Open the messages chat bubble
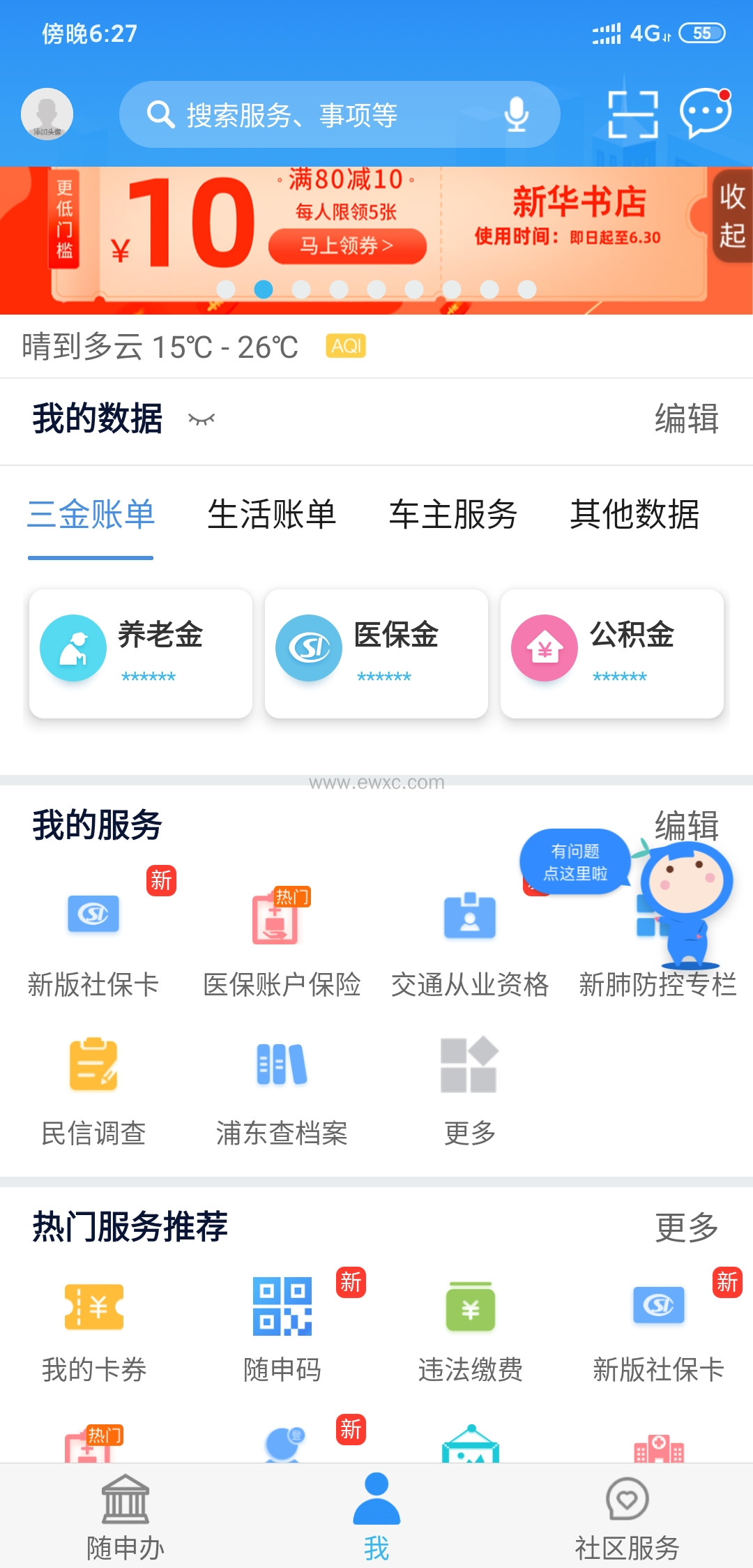Image resolution: width=753 pixels, height=1568 pixels. pyautogui.click(x=705, y=112)
